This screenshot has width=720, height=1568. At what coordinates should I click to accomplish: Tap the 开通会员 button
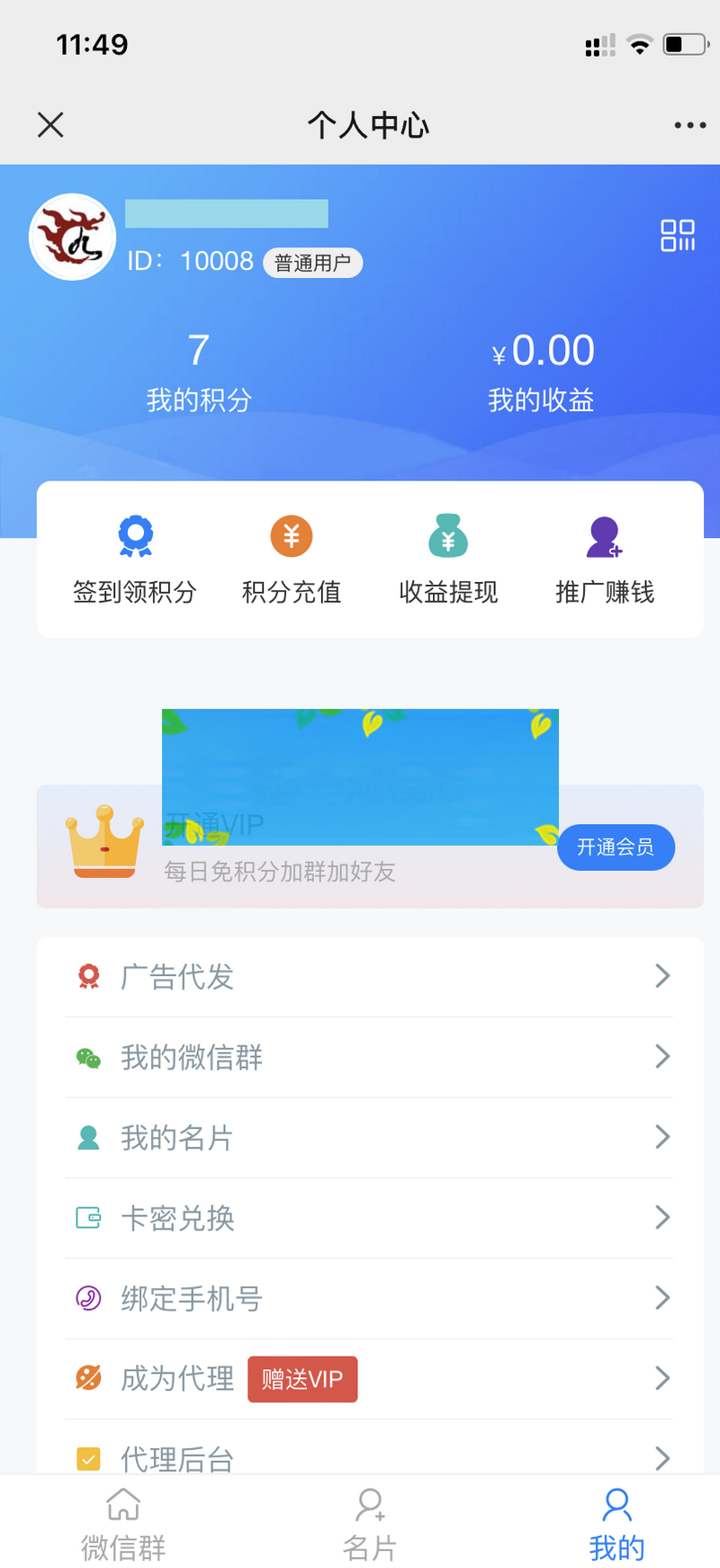click(616, 847)
